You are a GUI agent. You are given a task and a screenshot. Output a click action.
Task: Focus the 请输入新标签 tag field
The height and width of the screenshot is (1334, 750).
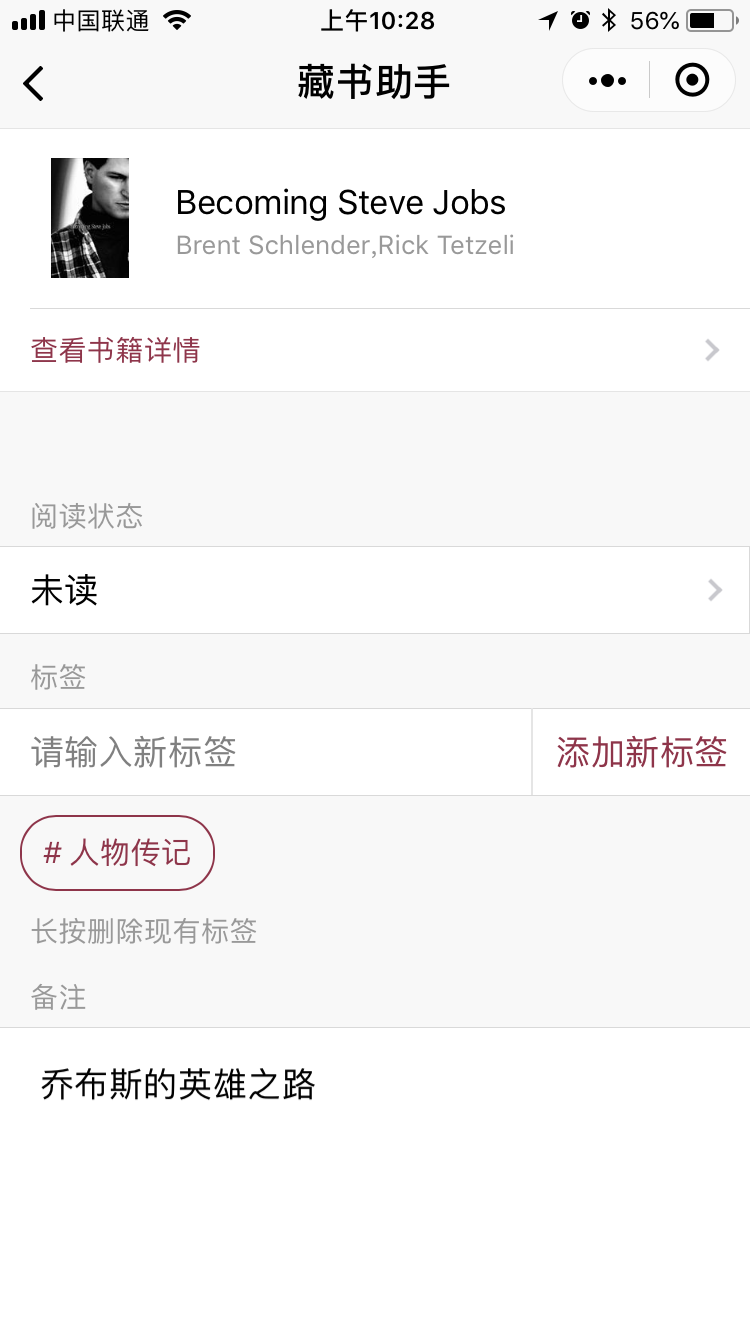[266, 752]
